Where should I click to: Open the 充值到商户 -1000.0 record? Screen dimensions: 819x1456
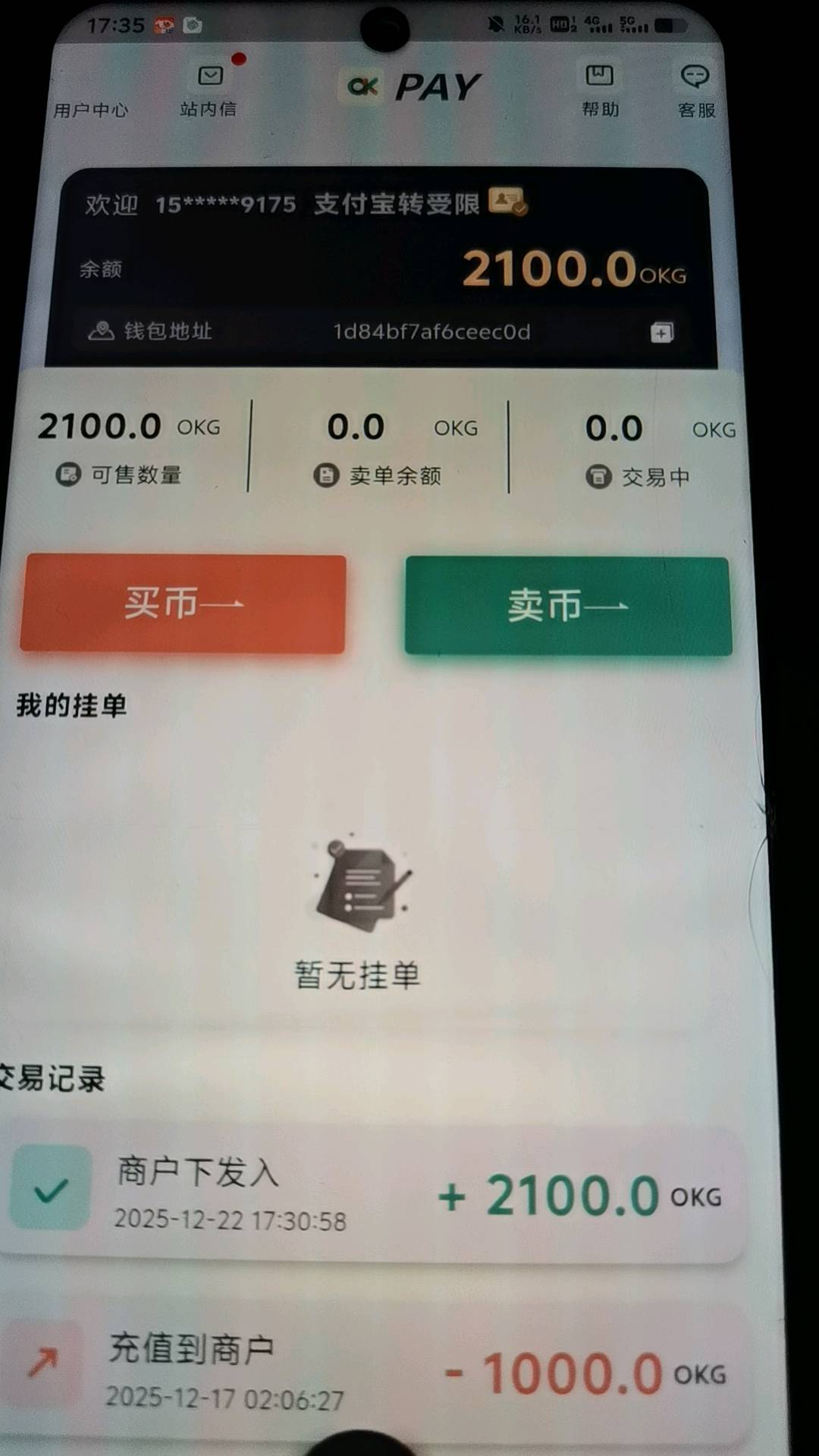372,1371
